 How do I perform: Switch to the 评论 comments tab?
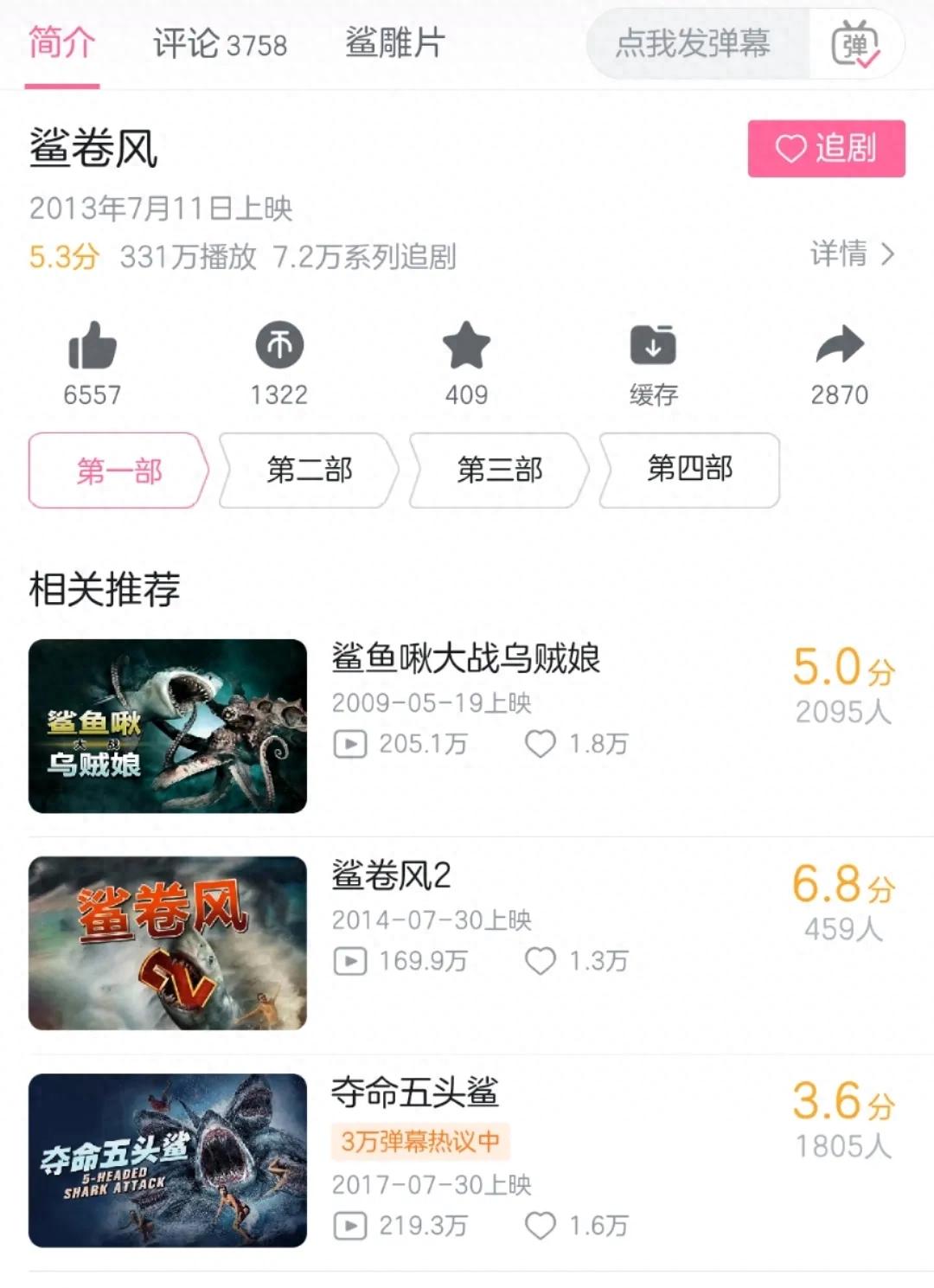(220, 43)
